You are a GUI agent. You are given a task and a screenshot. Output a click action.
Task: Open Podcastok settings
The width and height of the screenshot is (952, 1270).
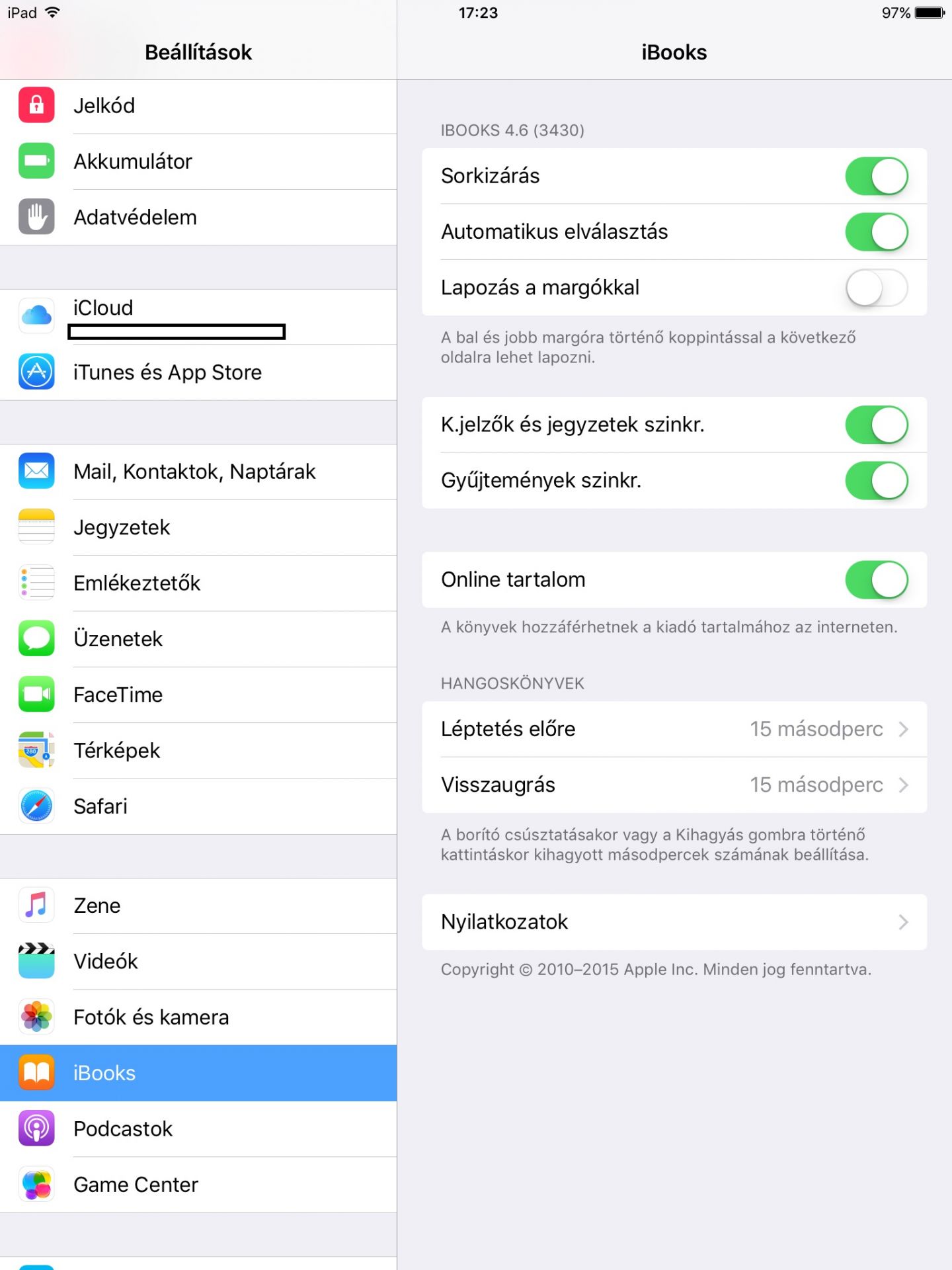coord(198,1129)
